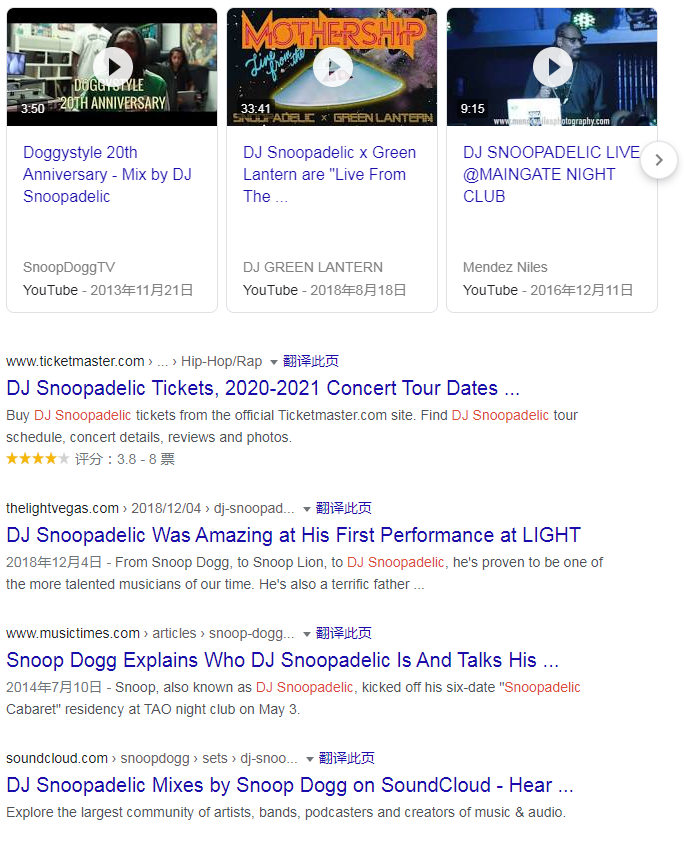The width and height of the screenshot is (684, 842).
Task: Expand dropdown arrow beside soundcloud.com URL
Action: (310, 759)
